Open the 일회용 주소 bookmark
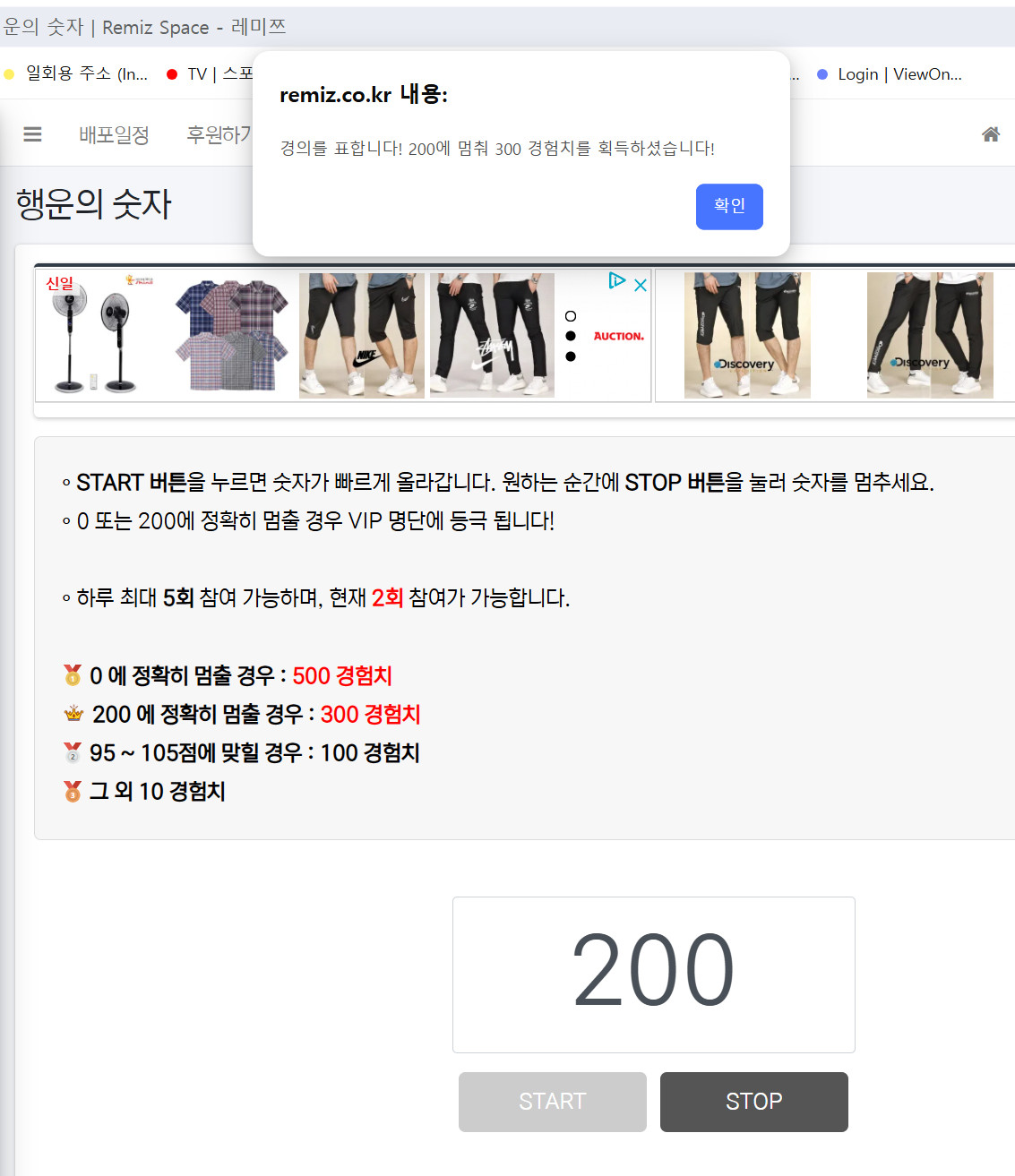This screenshot has width=1015, height=1176. [86, 74]
